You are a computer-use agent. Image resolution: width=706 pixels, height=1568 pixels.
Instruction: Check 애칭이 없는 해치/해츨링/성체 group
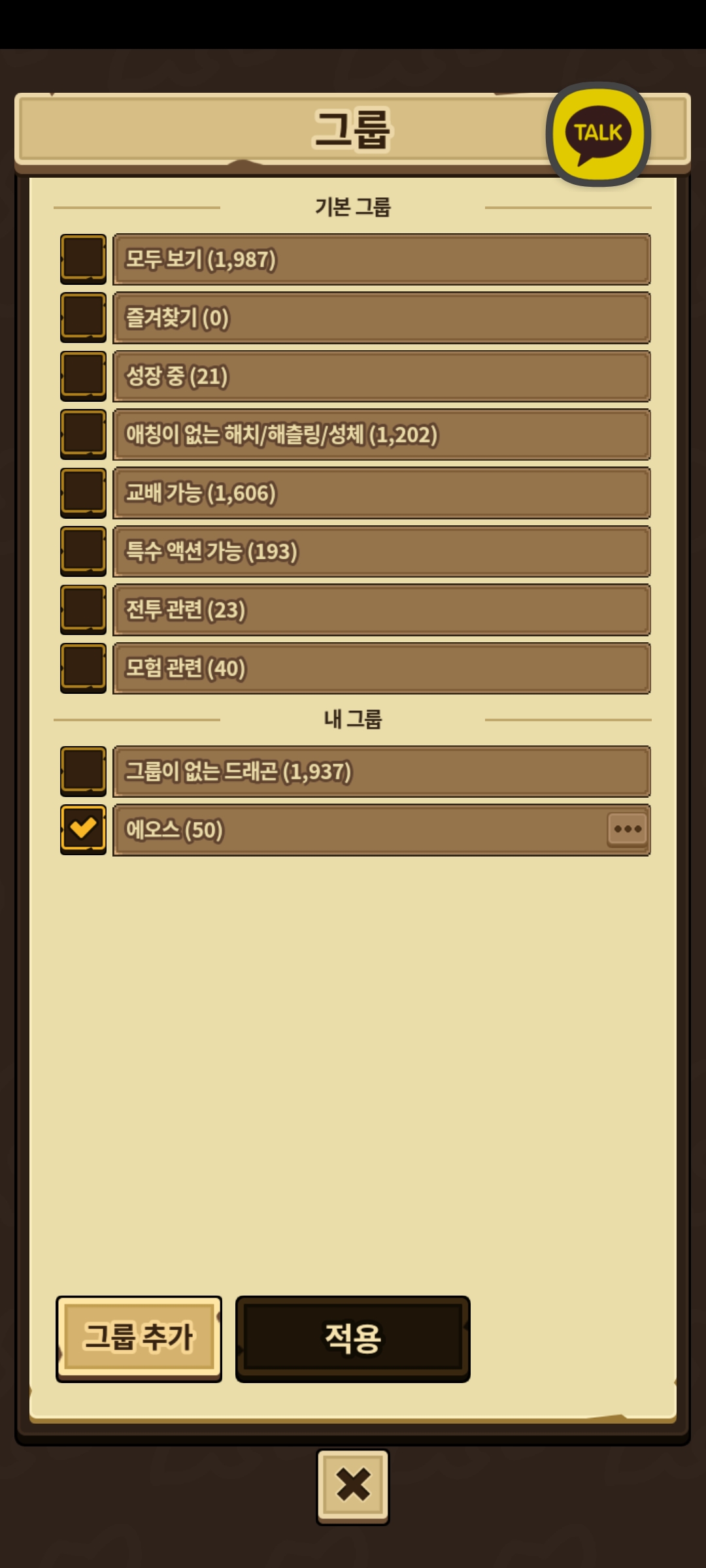(83, 434)
